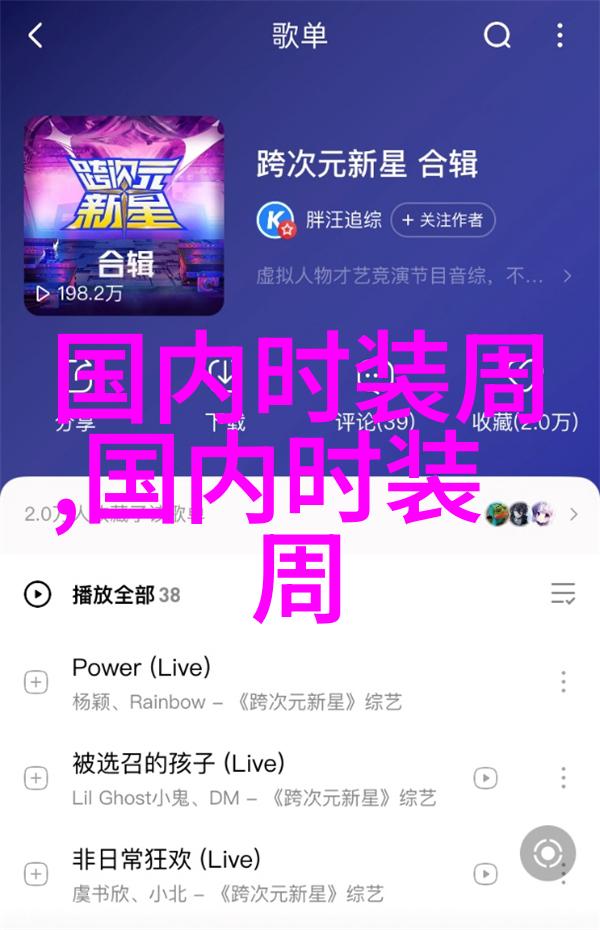Locate the current song with the floating target button
This screenshot has width=600, height=930.
point(547,853)
